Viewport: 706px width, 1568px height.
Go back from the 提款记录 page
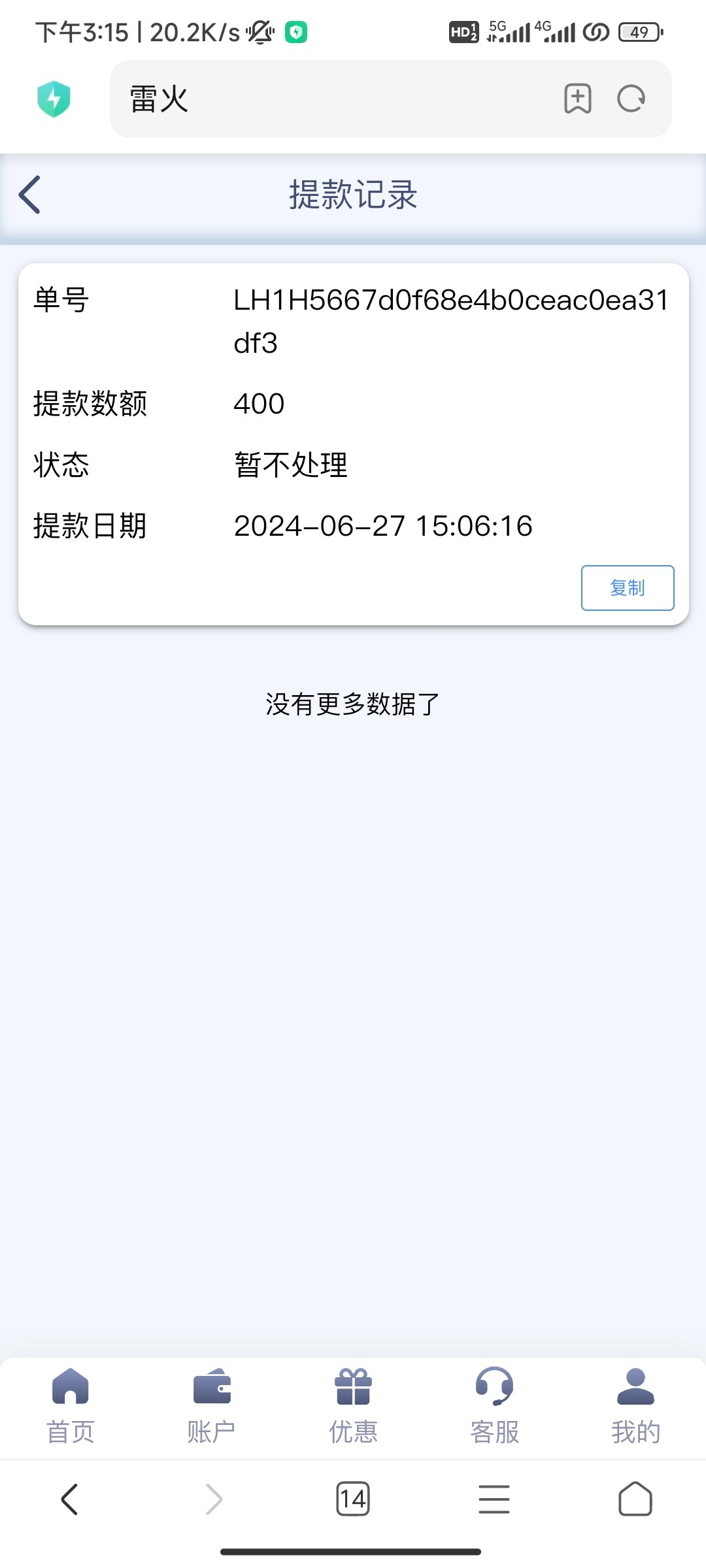click(x=30, y=195)
